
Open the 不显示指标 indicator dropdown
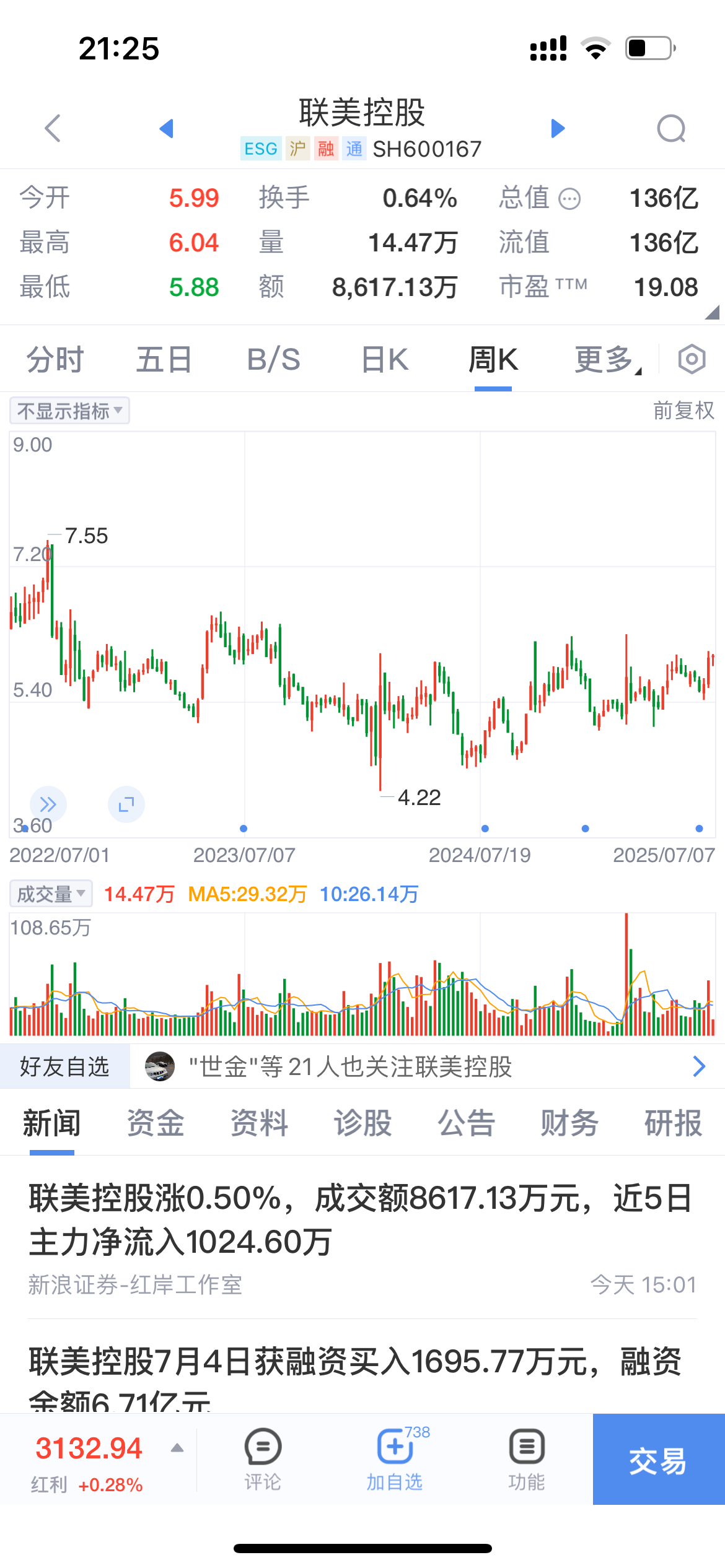(x=69, y=411)
